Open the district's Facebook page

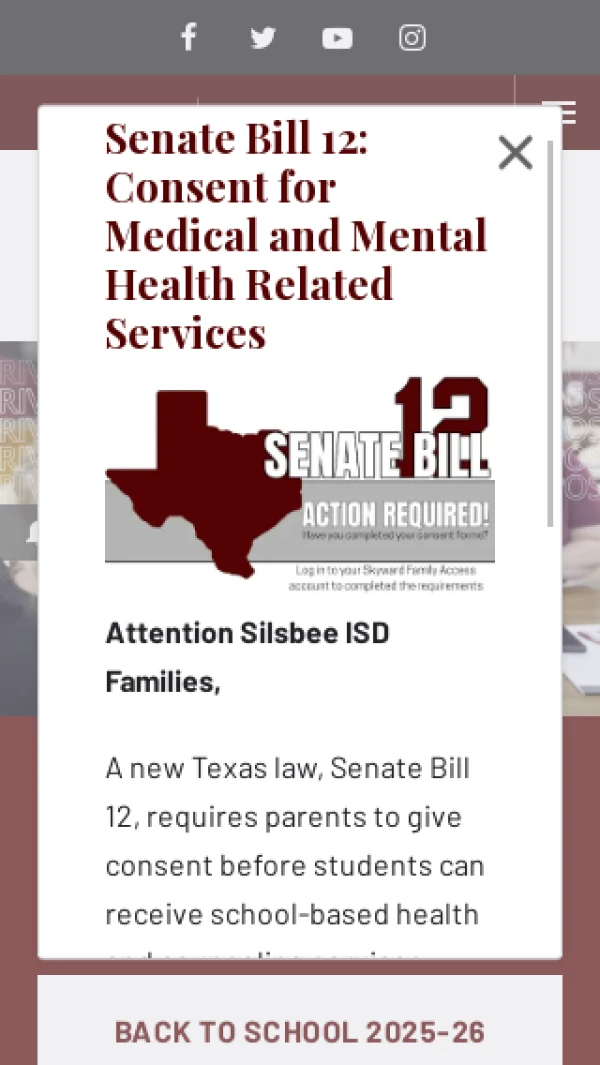188,38
